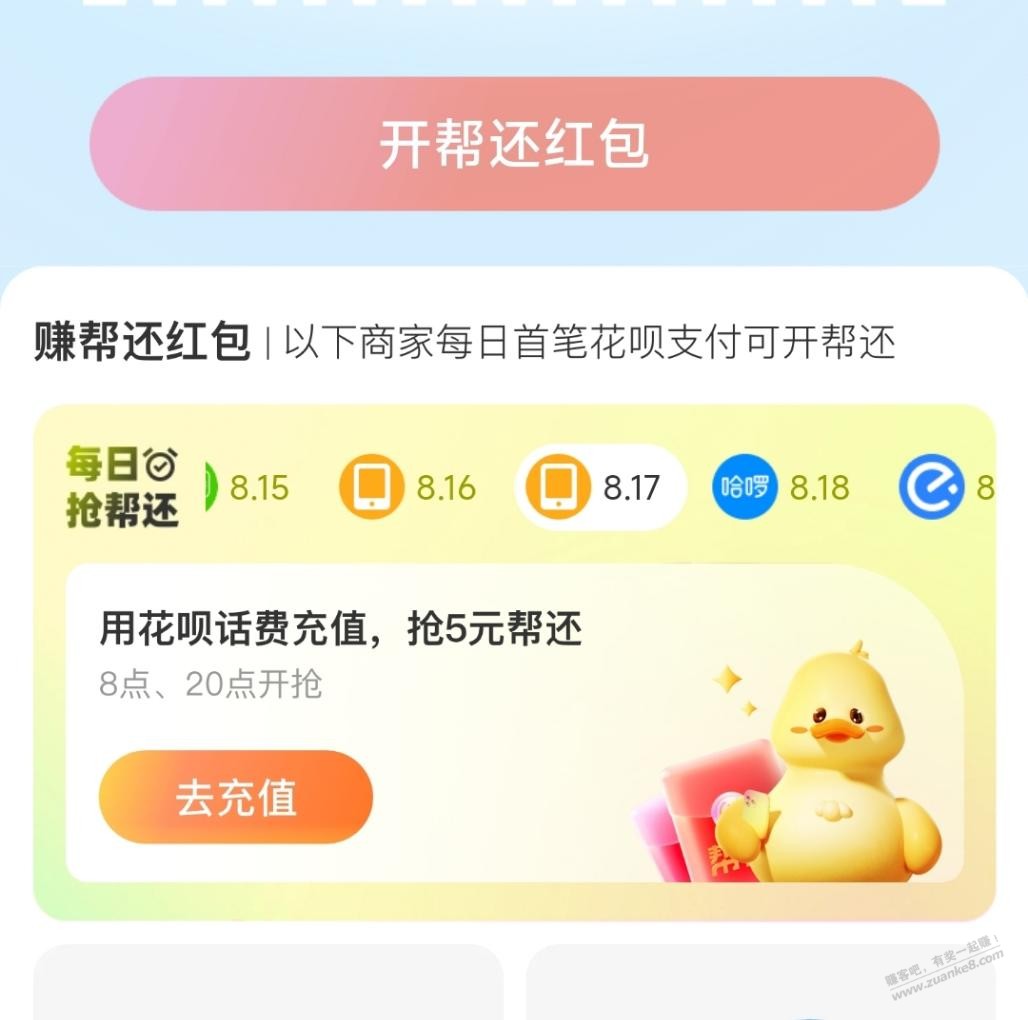Switch to the 哈啰 8.18 date tab

coord(780,488)
